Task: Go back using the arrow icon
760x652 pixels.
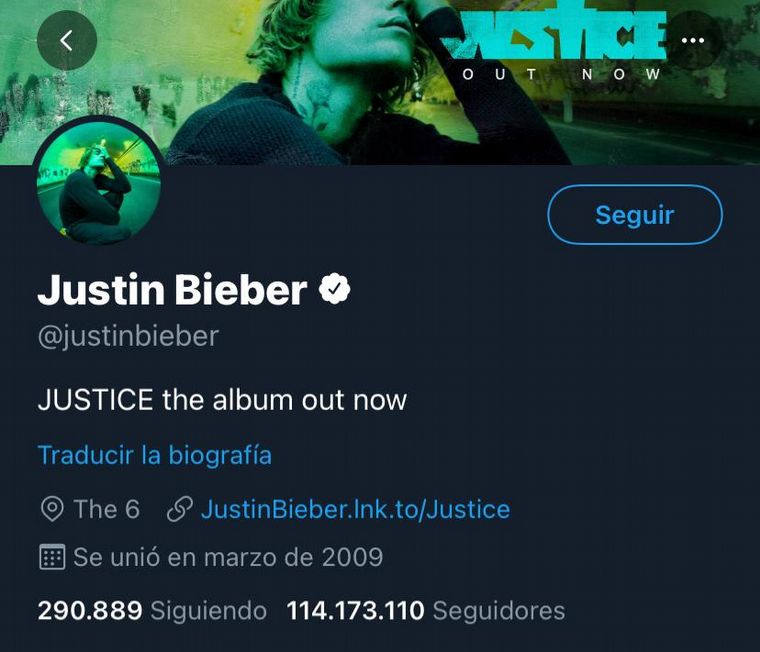Action: coord(67,40)
